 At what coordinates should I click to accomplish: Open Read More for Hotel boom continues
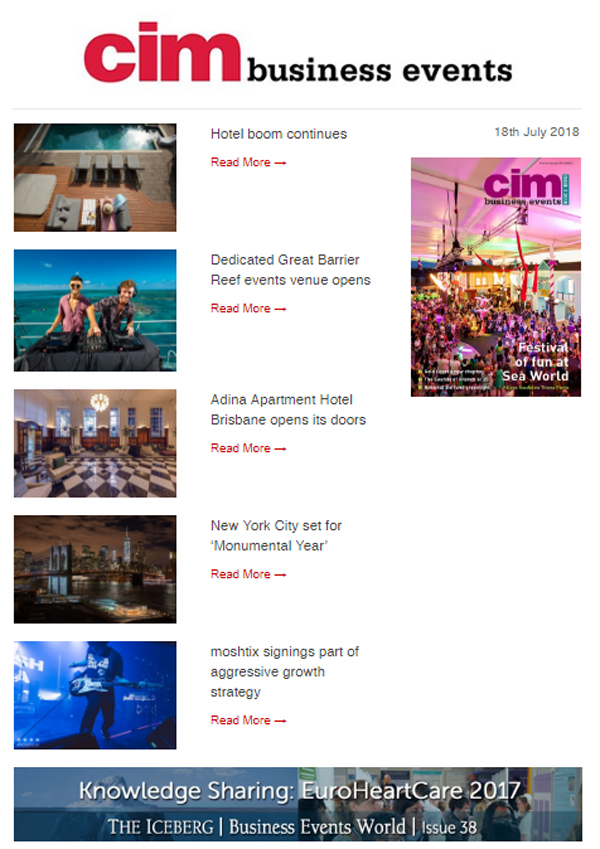(248, 162)
